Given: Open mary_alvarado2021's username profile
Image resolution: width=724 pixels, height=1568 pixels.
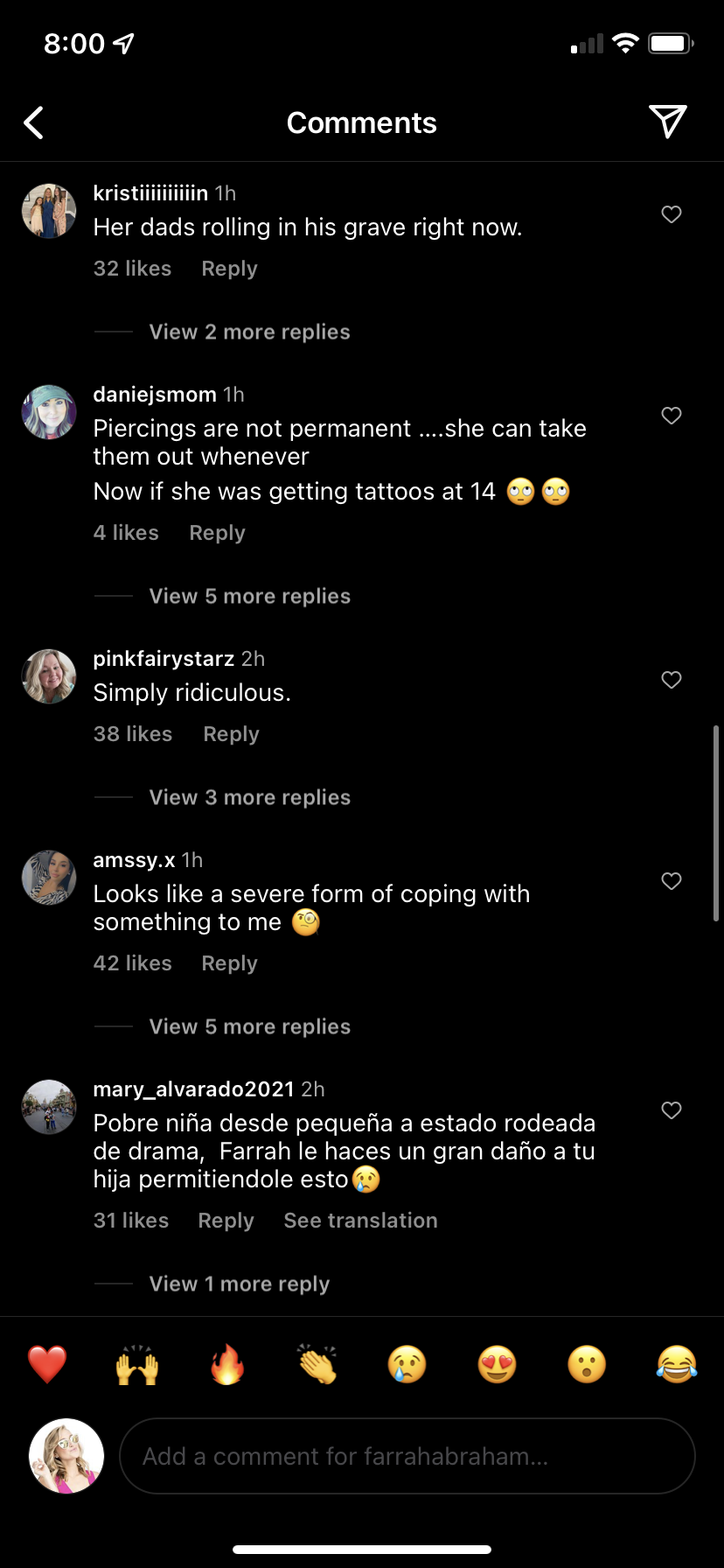Looking at the screenshot, I should pyautogui.click(x=193, y=1089).
